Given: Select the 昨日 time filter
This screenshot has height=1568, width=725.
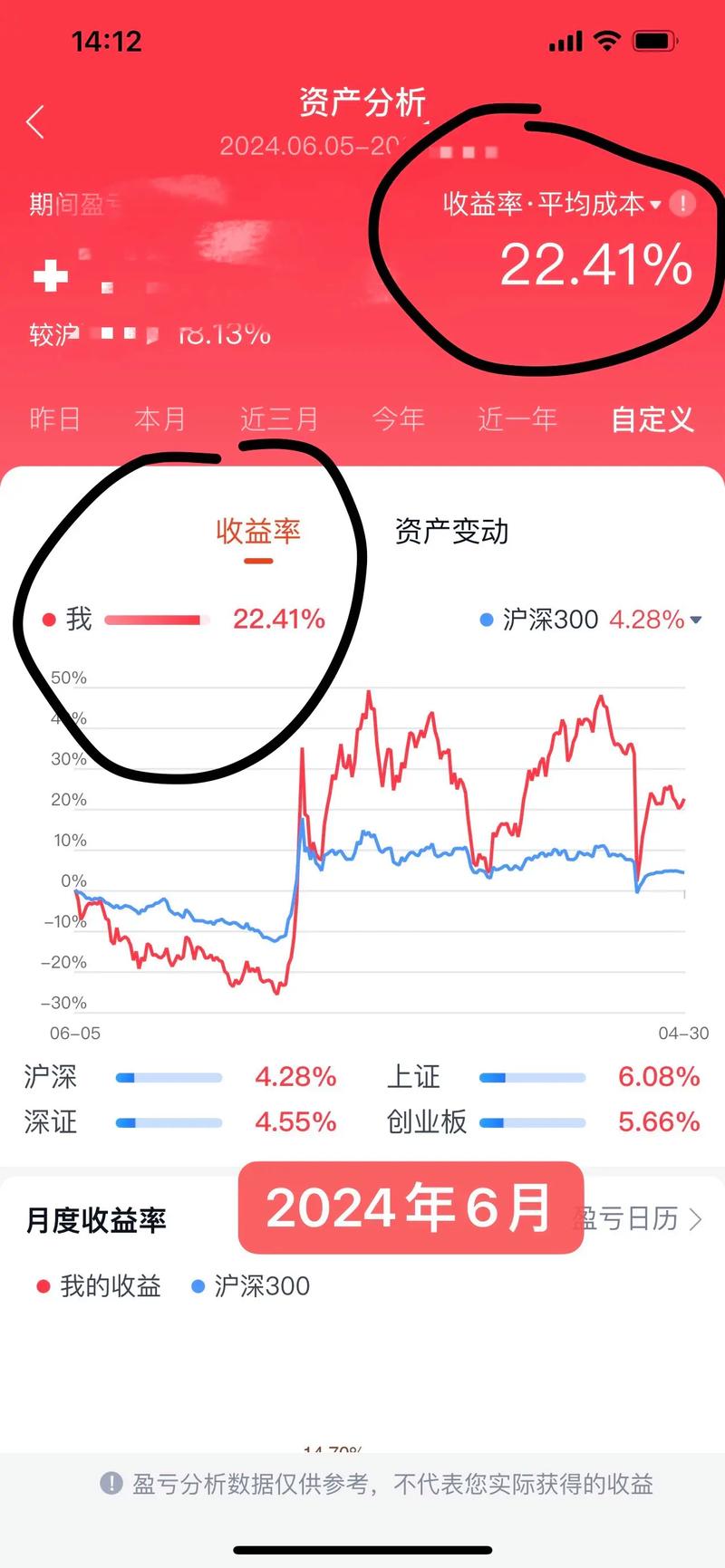Looking at the screenshot, I should coord(54,418).
